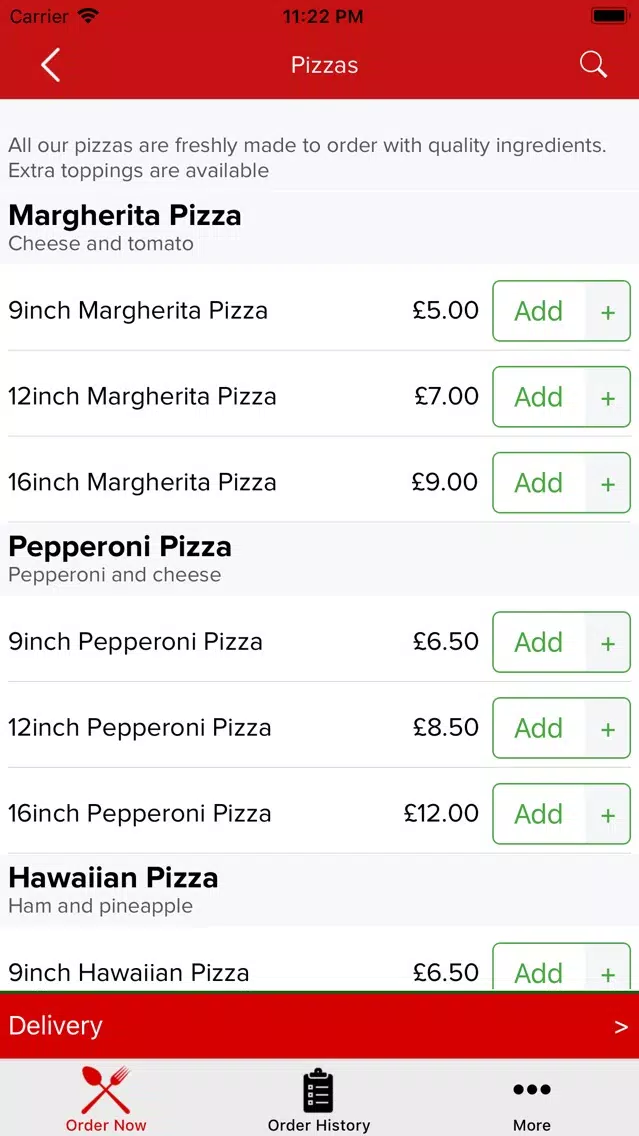The width and height of the screenshot is (639, 1136).
Task: Add the 12inch Pepperoni Pizza
Action: [561, 728]
